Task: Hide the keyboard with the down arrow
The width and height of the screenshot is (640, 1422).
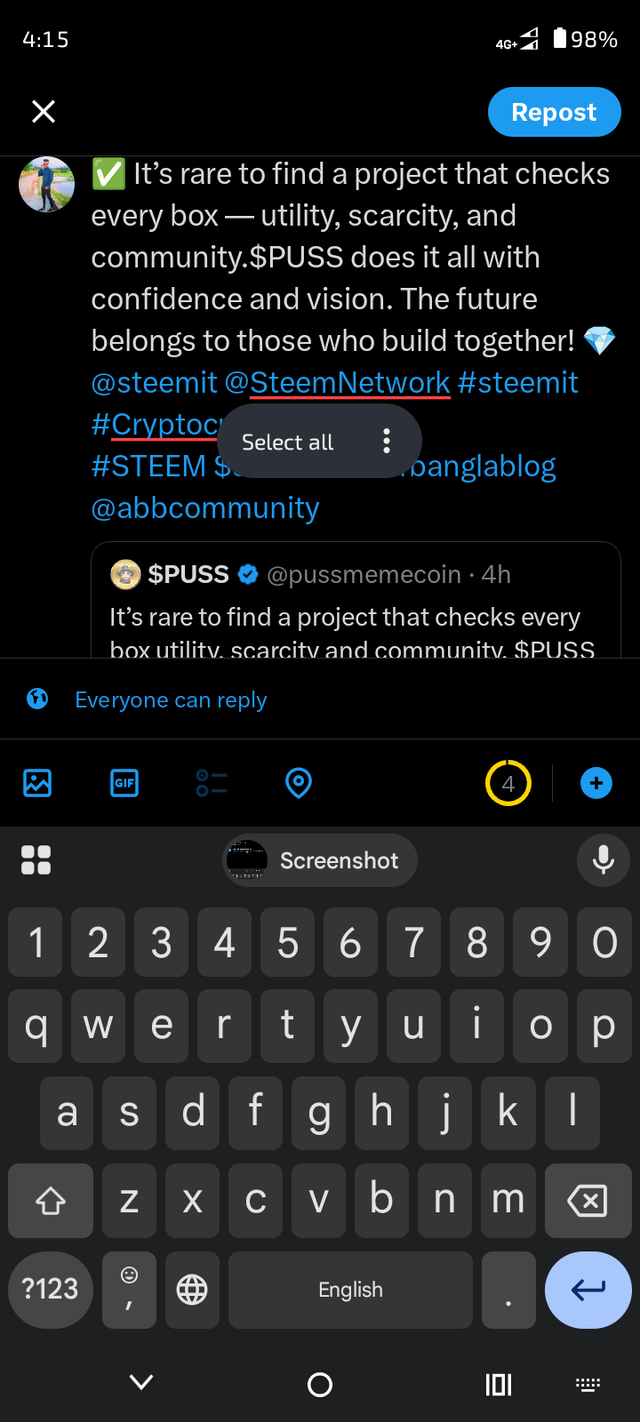Action: pyautogui.click(x=141, y=1383)
